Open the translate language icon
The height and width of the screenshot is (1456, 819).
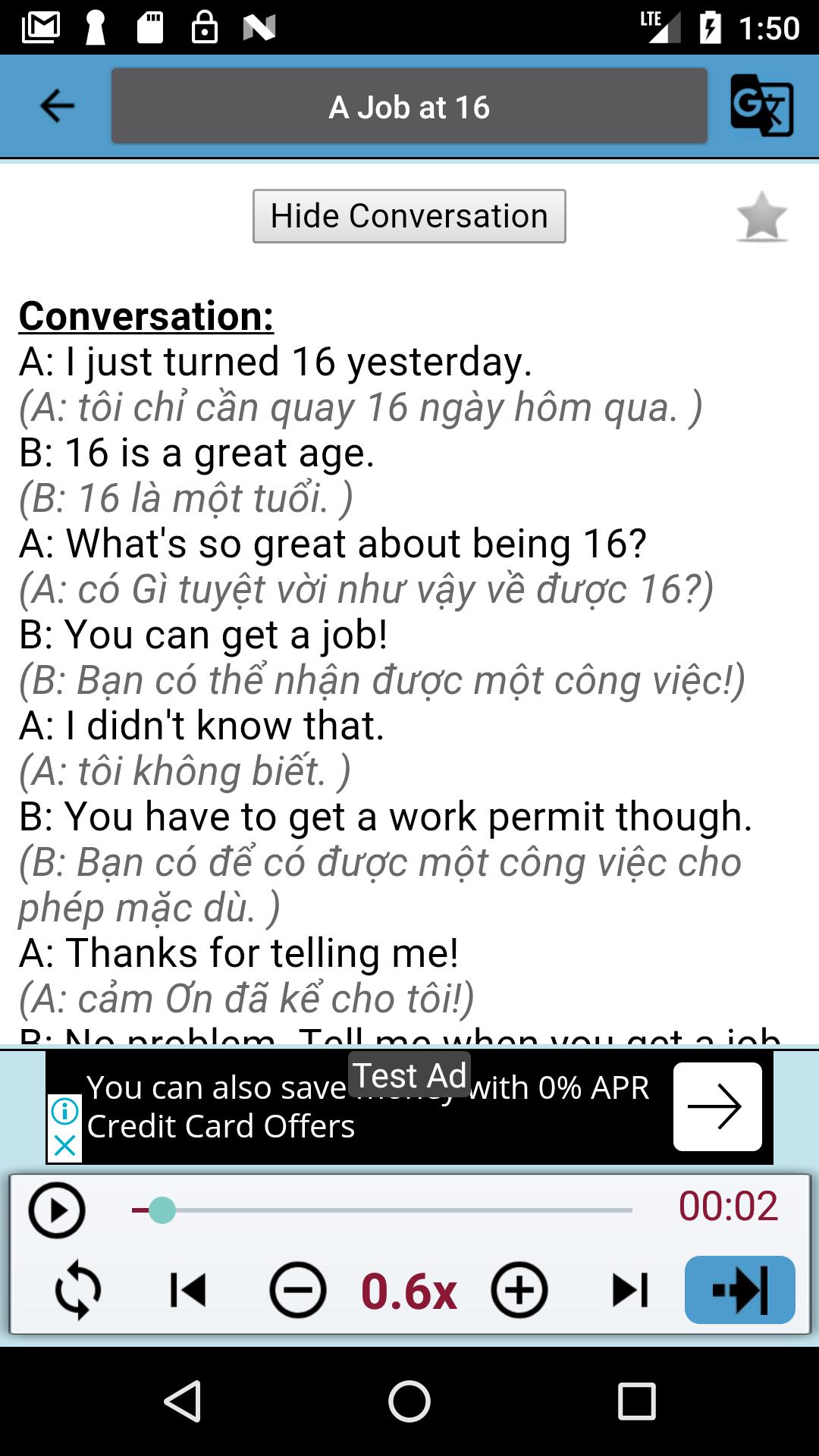(761, 105)
